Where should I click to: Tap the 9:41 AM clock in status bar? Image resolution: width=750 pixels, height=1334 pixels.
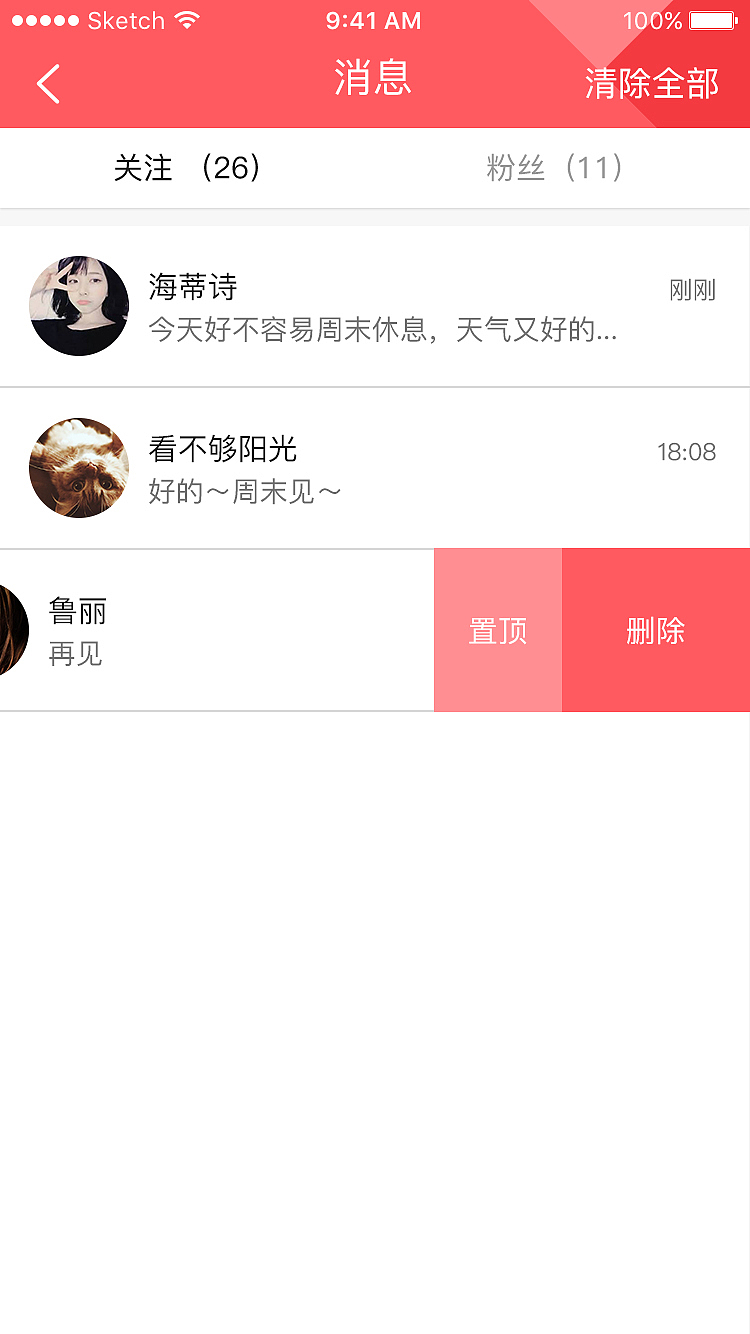point(371,19)
